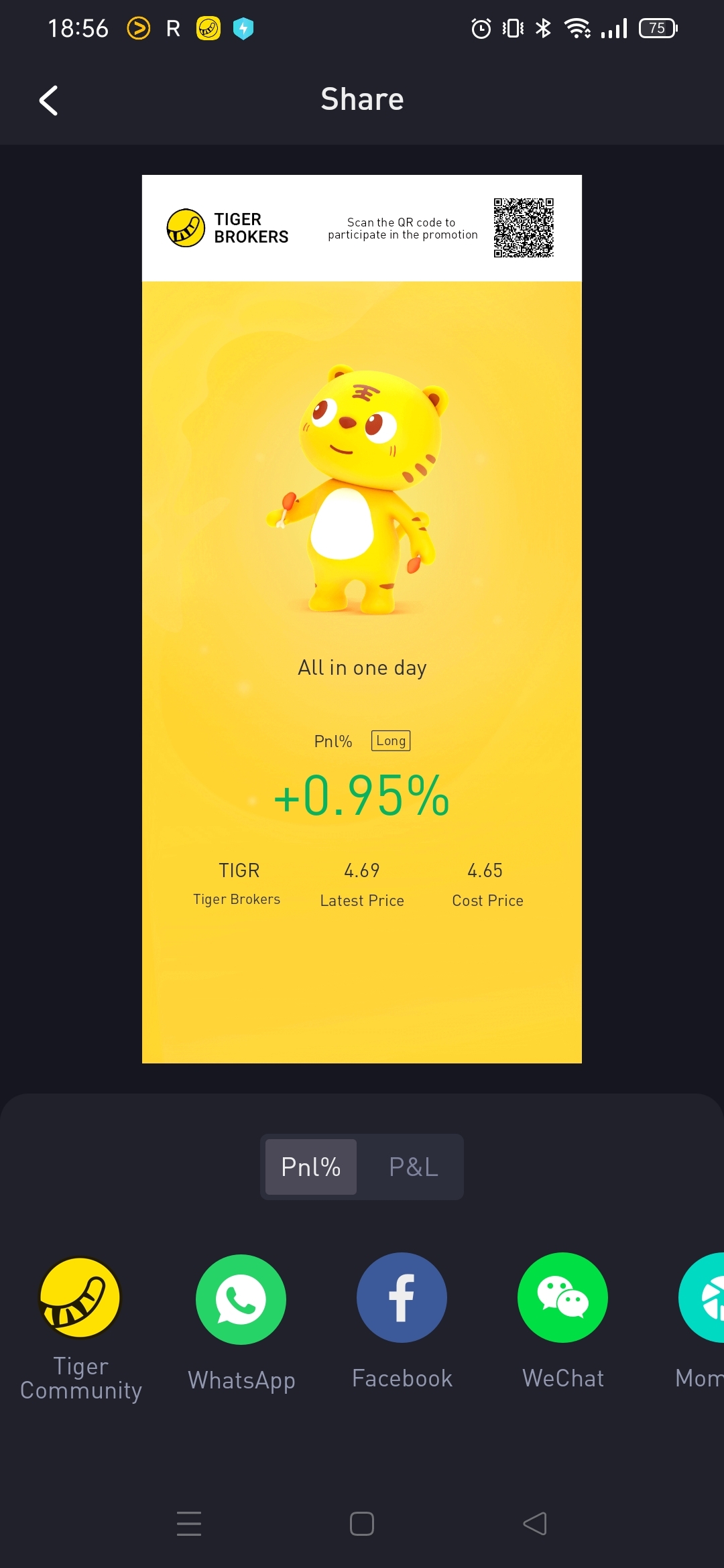Open the system recent apps menu
Image resolution: width=724 pixels, height=1568 pixels.
[189, 1524]
